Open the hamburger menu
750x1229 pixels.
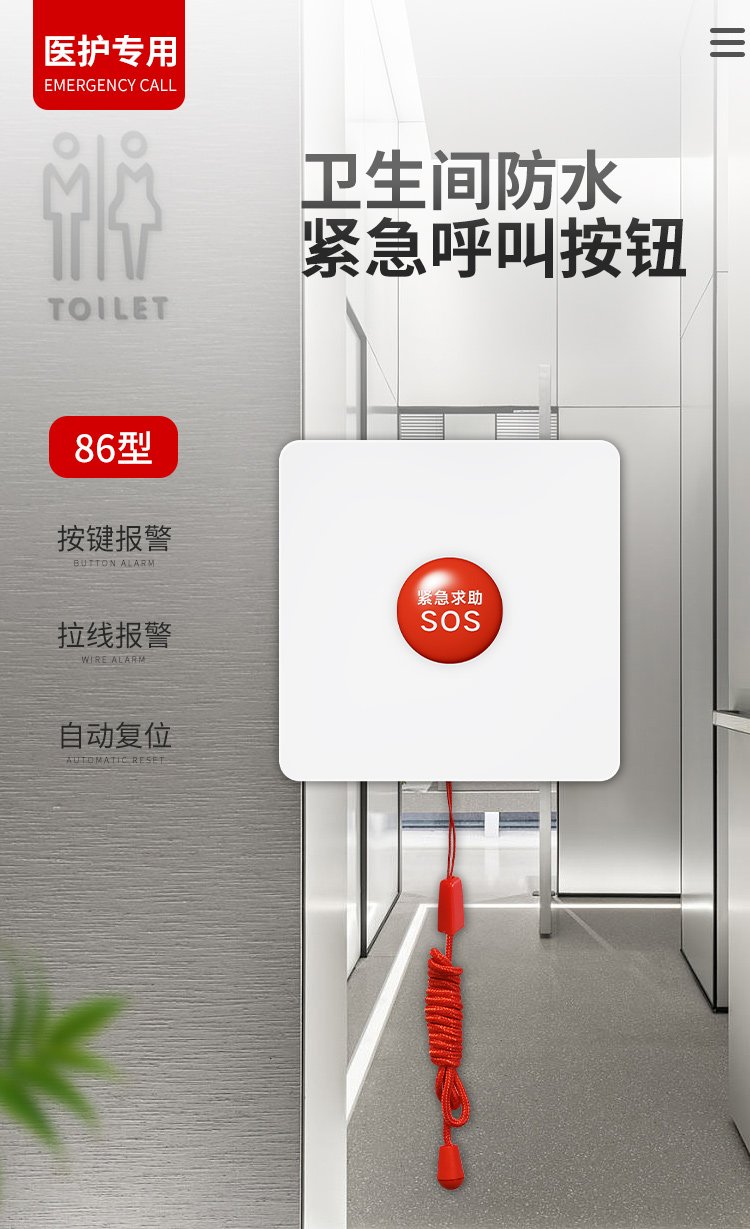tap(727, 42)
